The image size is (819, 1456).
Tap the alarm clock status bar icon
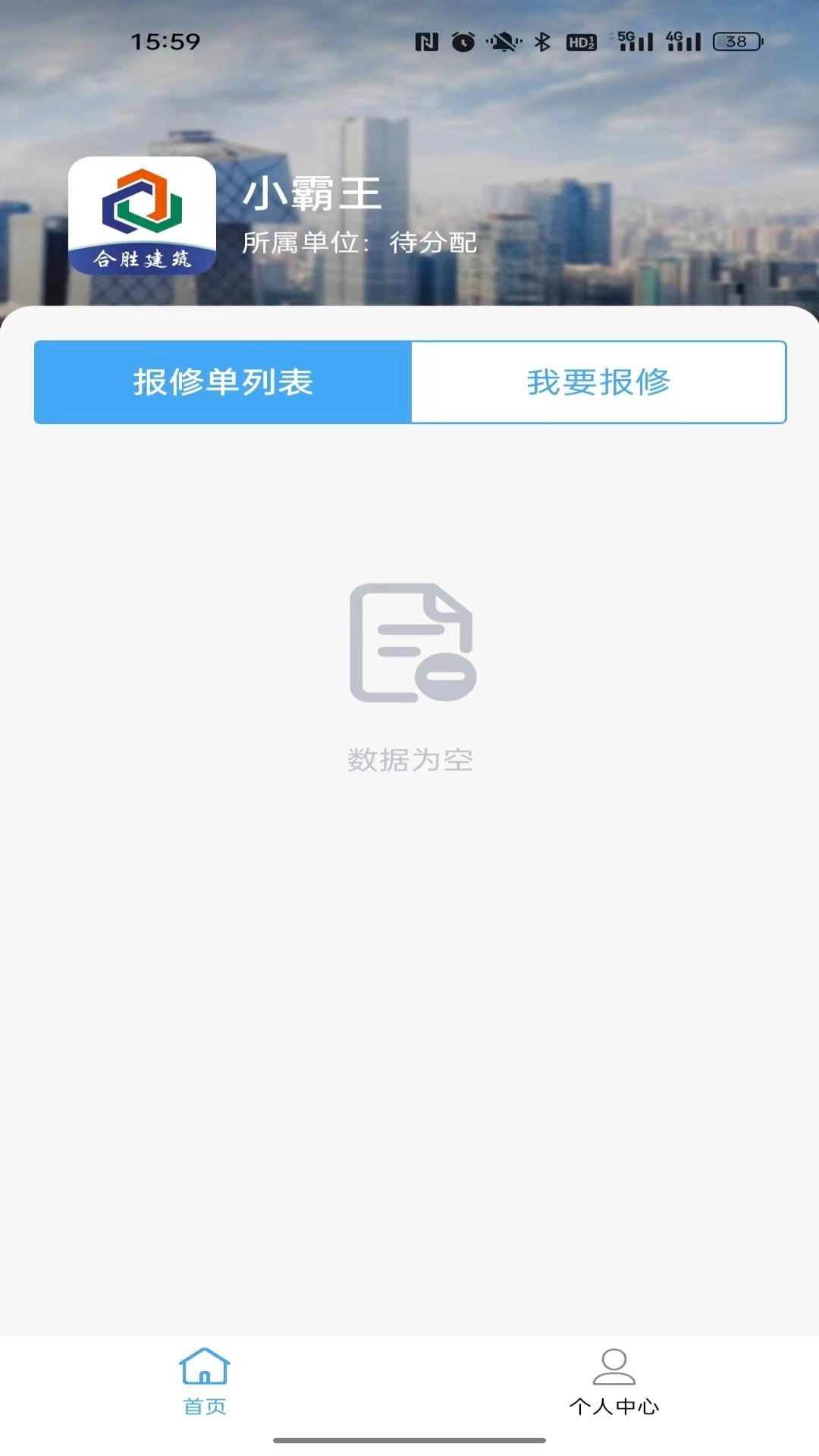462,42
